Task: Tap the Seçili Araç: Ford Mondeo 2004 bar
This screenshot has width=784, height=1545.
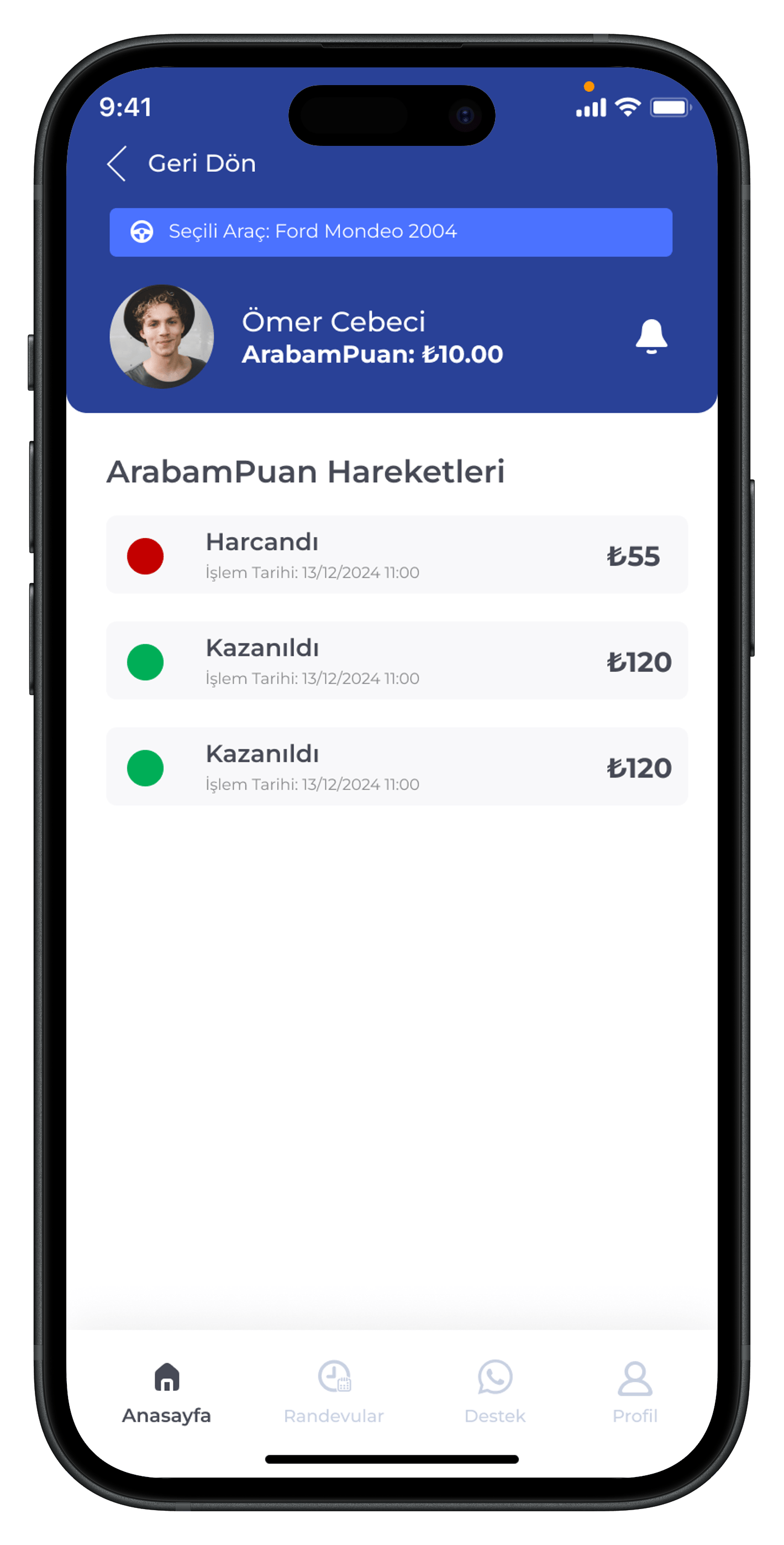Action: click(391, 232)
